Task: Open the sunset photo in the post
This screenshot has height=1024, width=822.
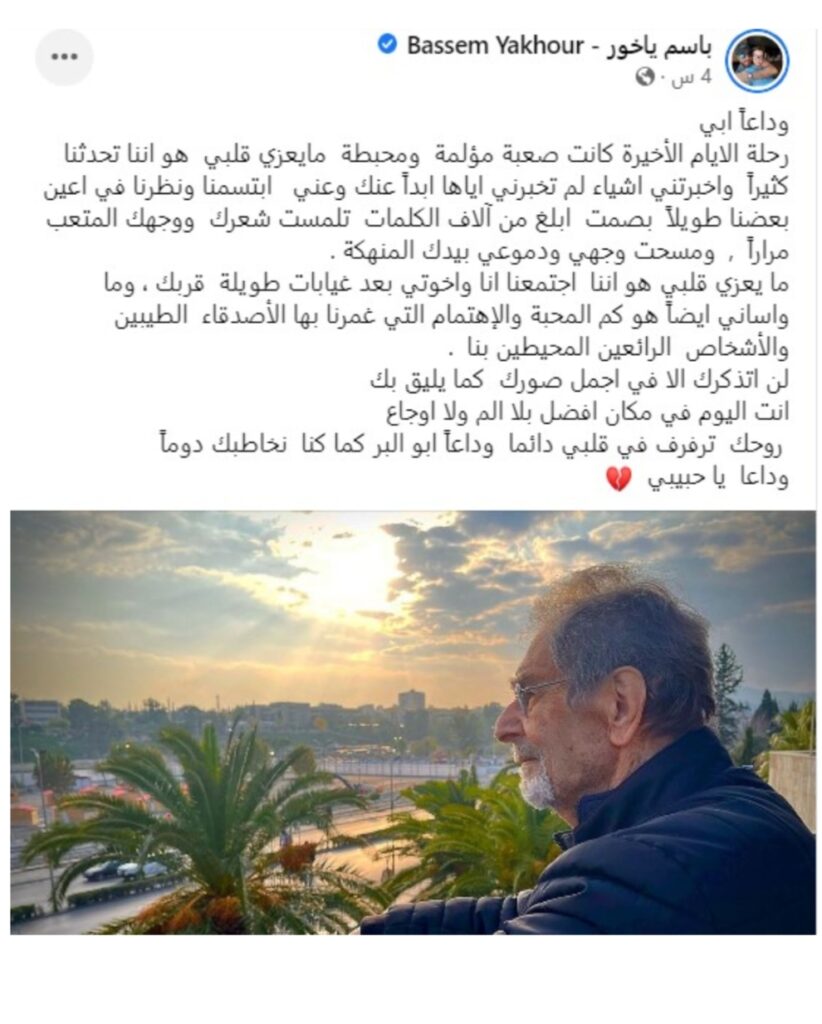Action: tap(412, 722)
